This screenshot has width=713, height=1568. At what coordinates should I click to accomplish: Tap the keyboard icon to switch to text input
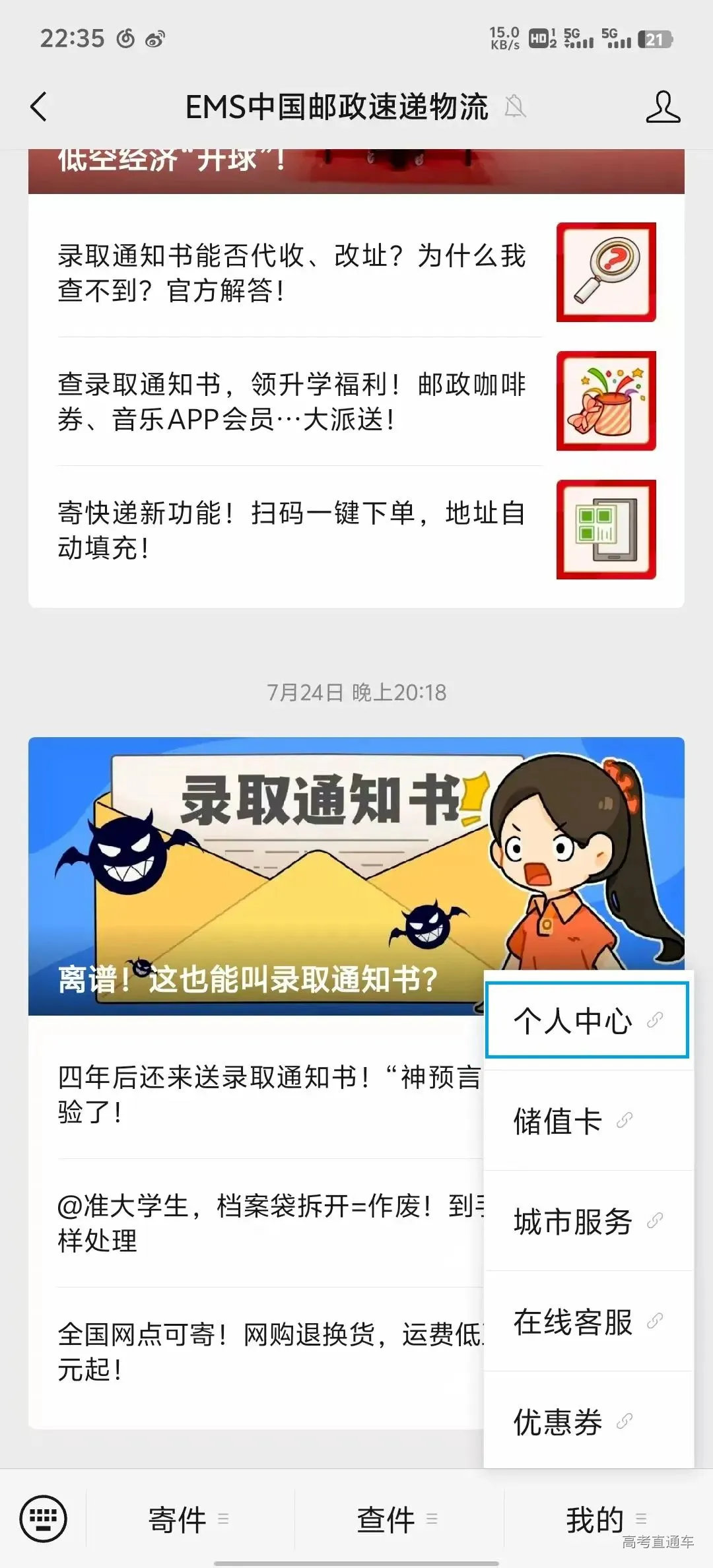tap(43, 1519)
